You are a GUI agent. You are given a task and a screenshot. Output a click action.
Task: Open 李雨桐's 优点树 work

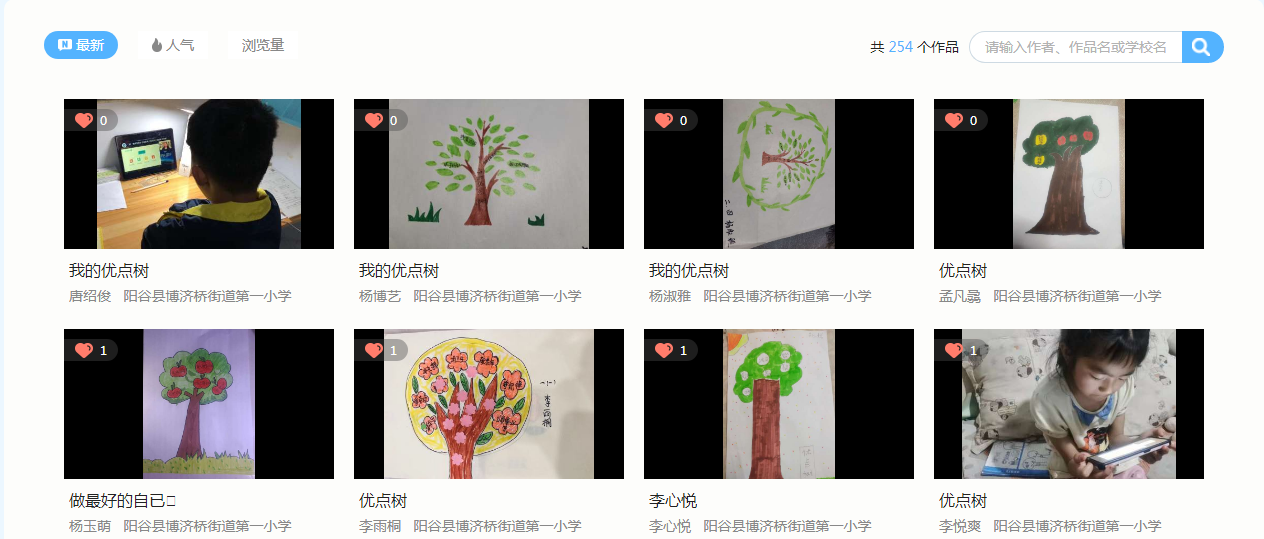(488, 404)
